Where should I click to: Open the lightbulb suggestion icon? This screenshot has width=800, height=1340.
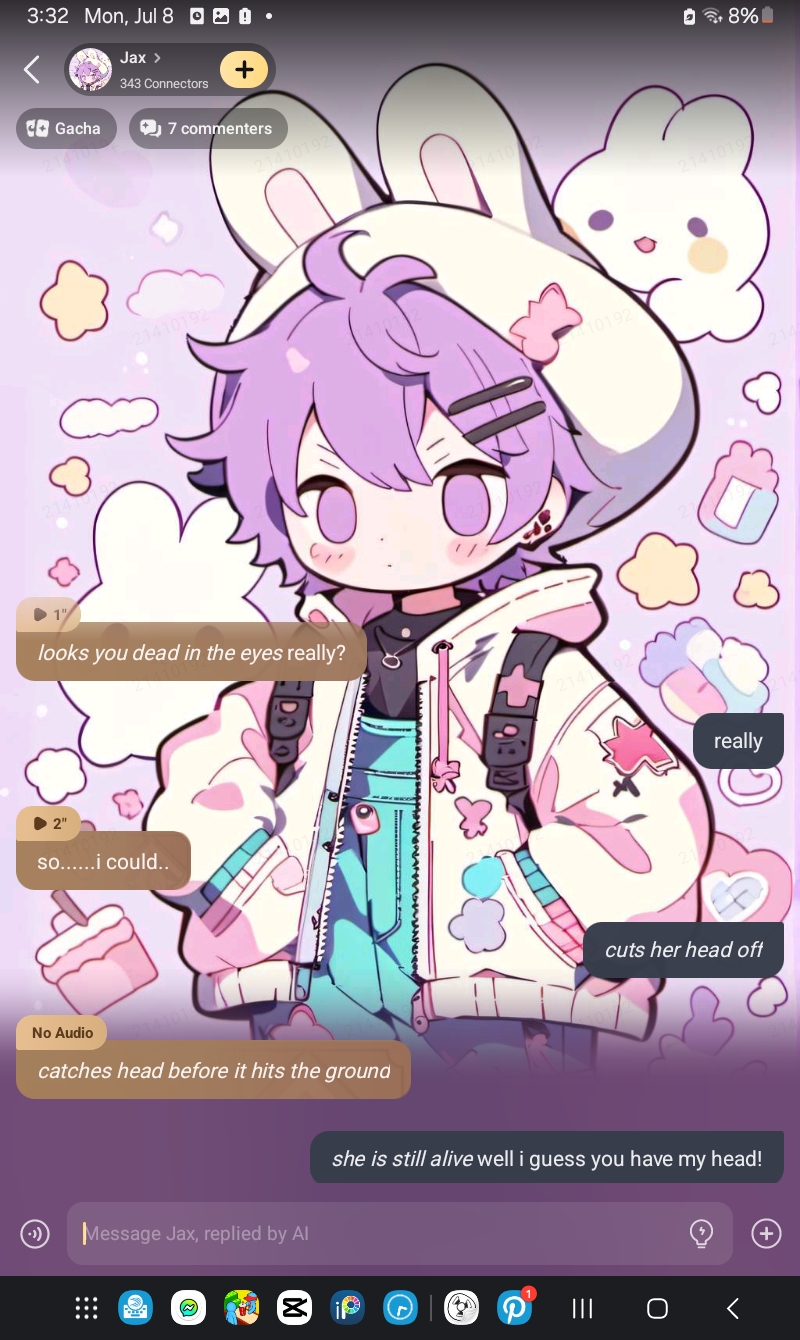click(702, 1233)
